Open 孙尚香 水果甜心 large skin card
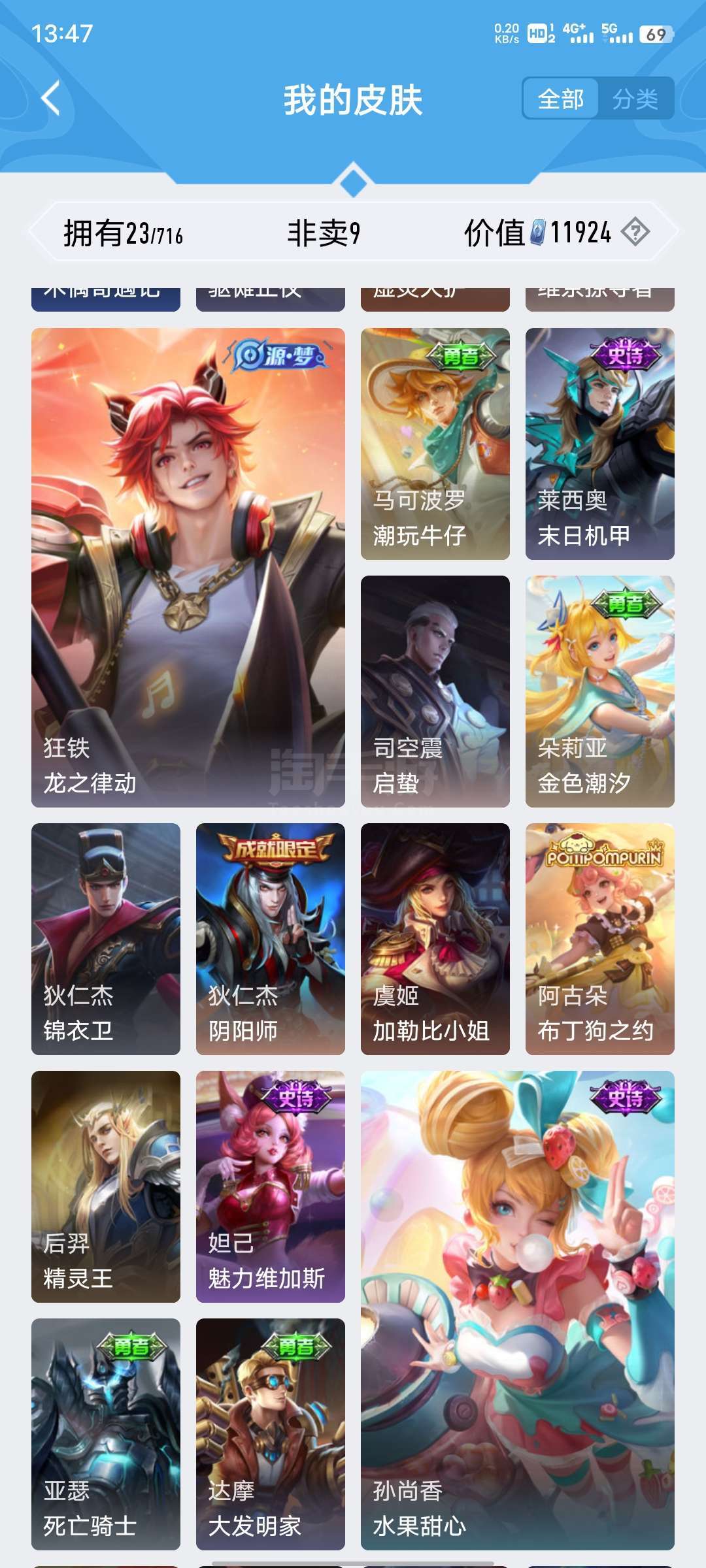Screen dimensions: 706x1568 coord(518,1311)
